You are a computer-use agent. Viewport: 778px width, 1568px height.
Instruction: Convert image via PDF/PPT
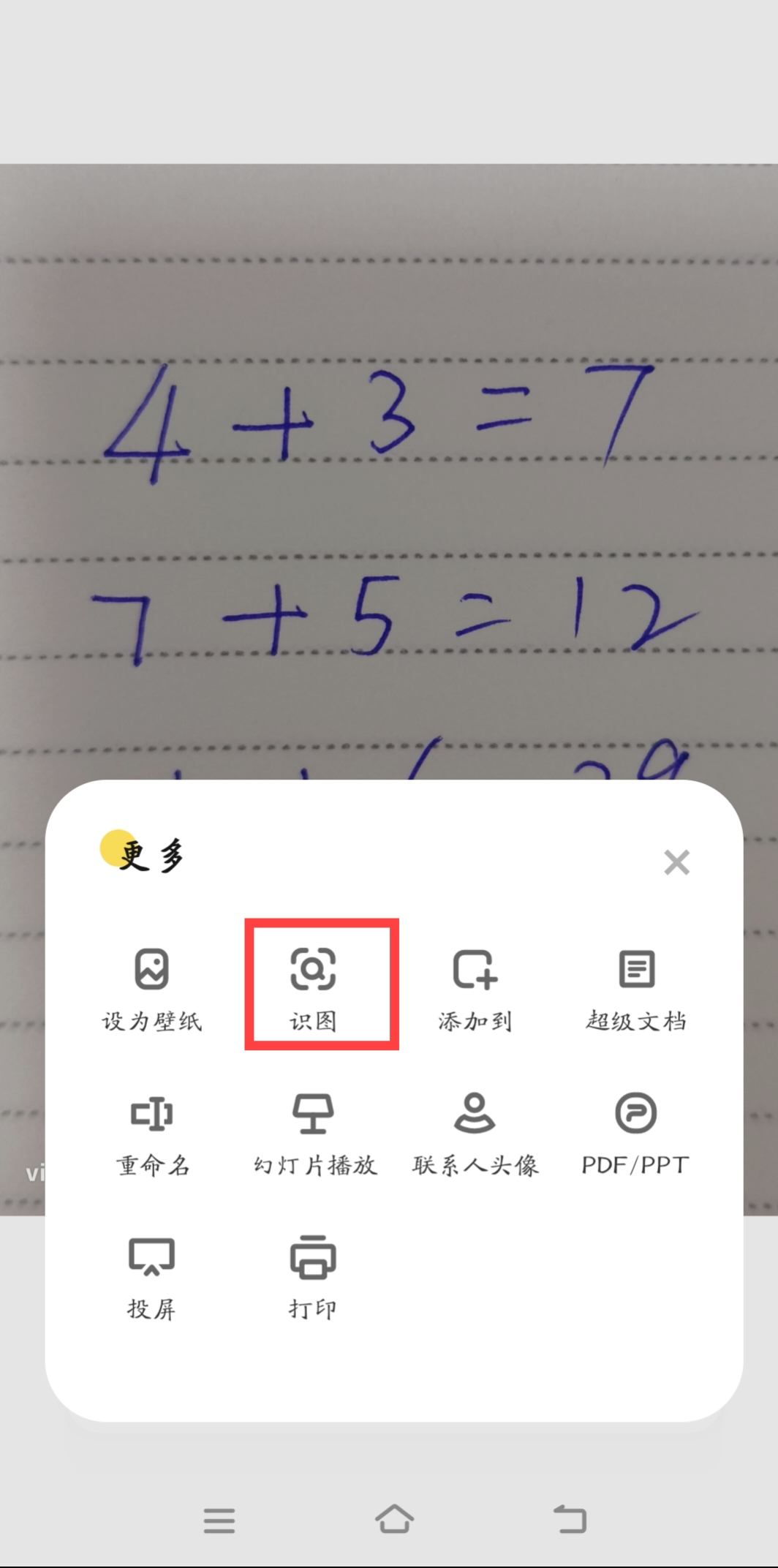click(635, 1133)
